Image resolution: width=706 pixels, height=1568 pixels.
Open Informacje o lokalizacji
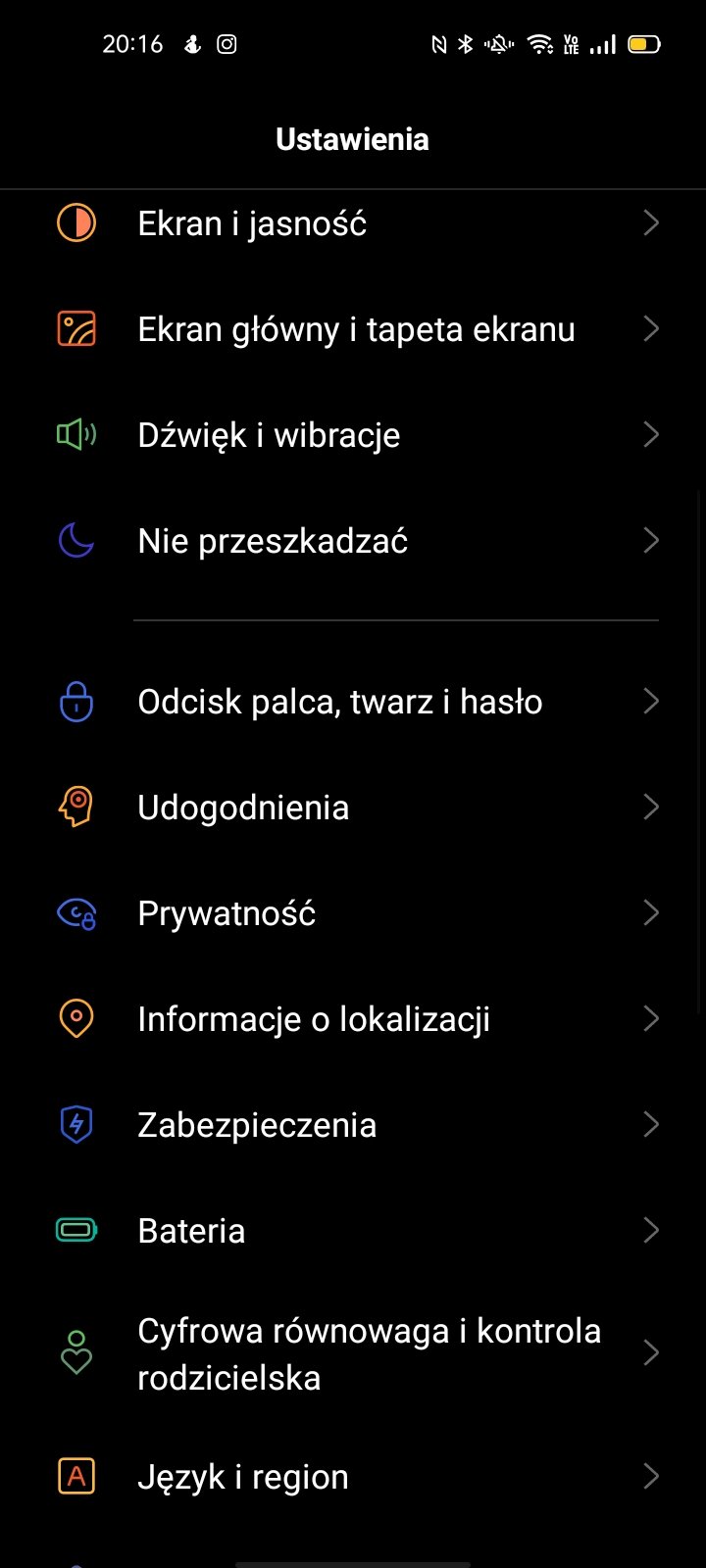point(353,1019)
